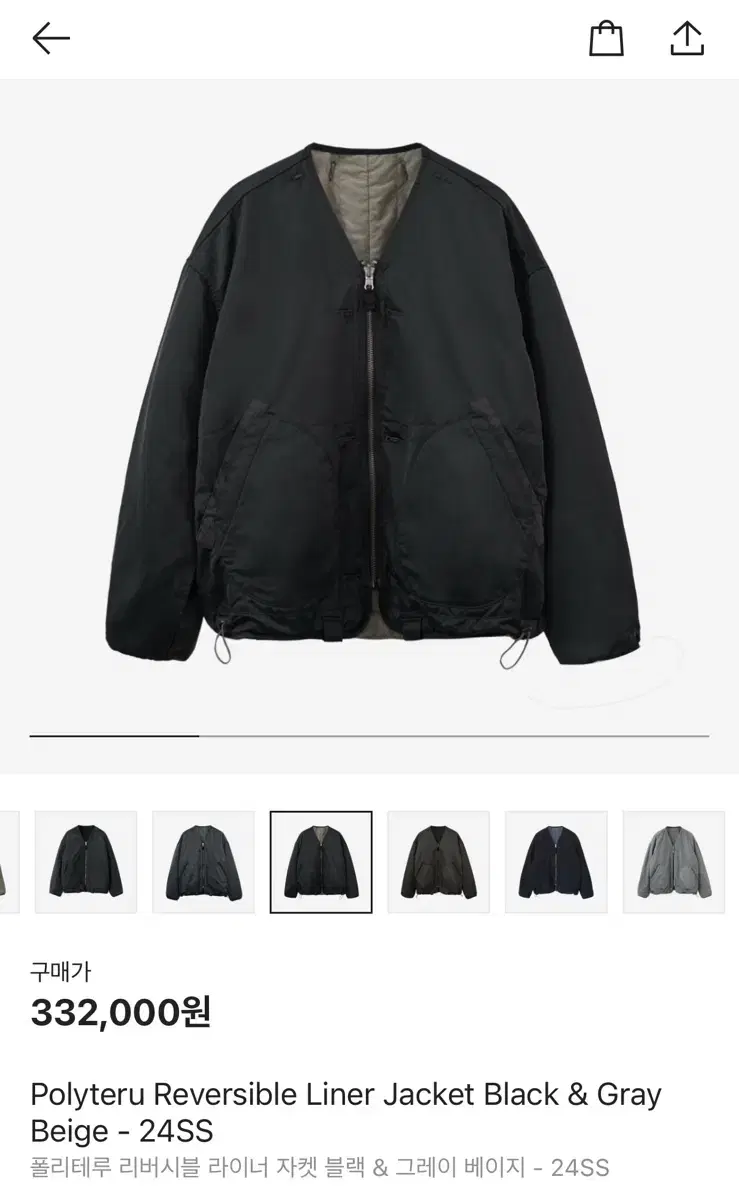Select the second dark gray jacket thumbnail

click(203, 862)
